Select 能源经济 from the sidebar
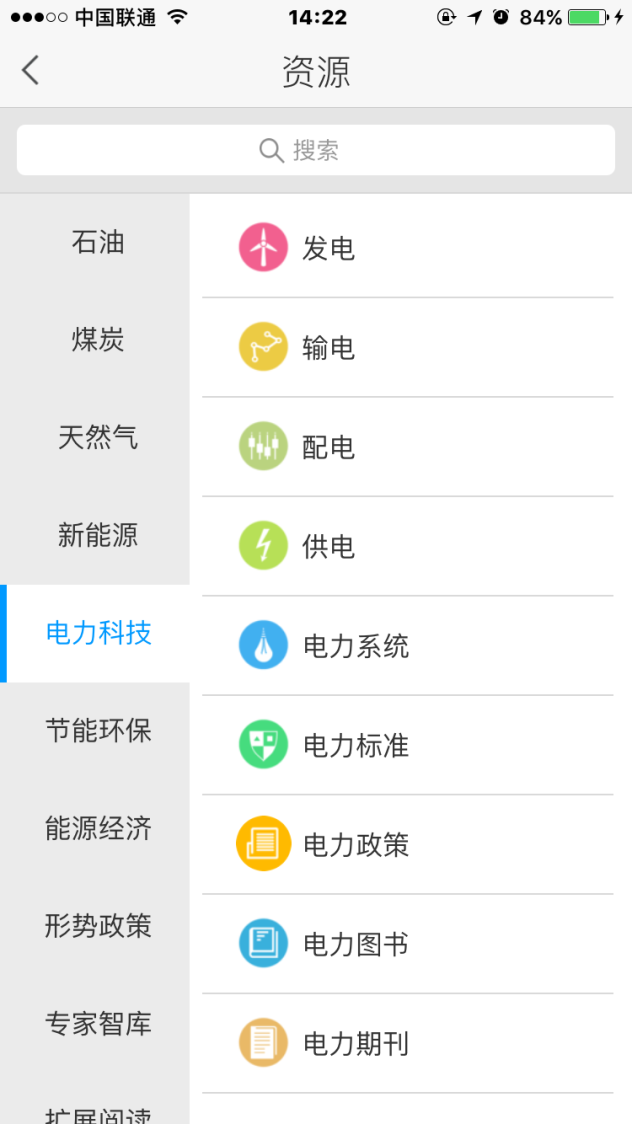Screen dimensions: 632x1124 (97, 828)
